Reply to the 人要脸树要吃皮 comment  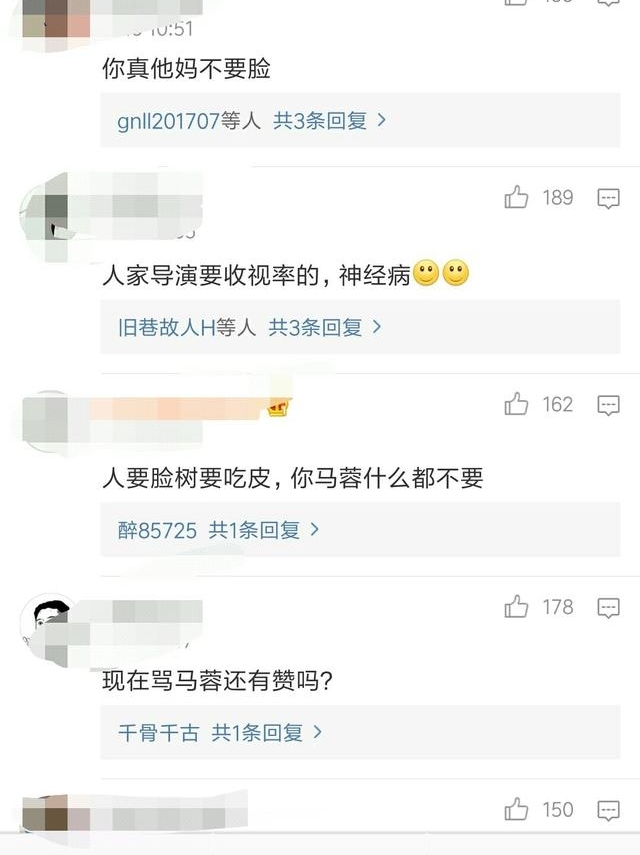click(x=608, y=405)
